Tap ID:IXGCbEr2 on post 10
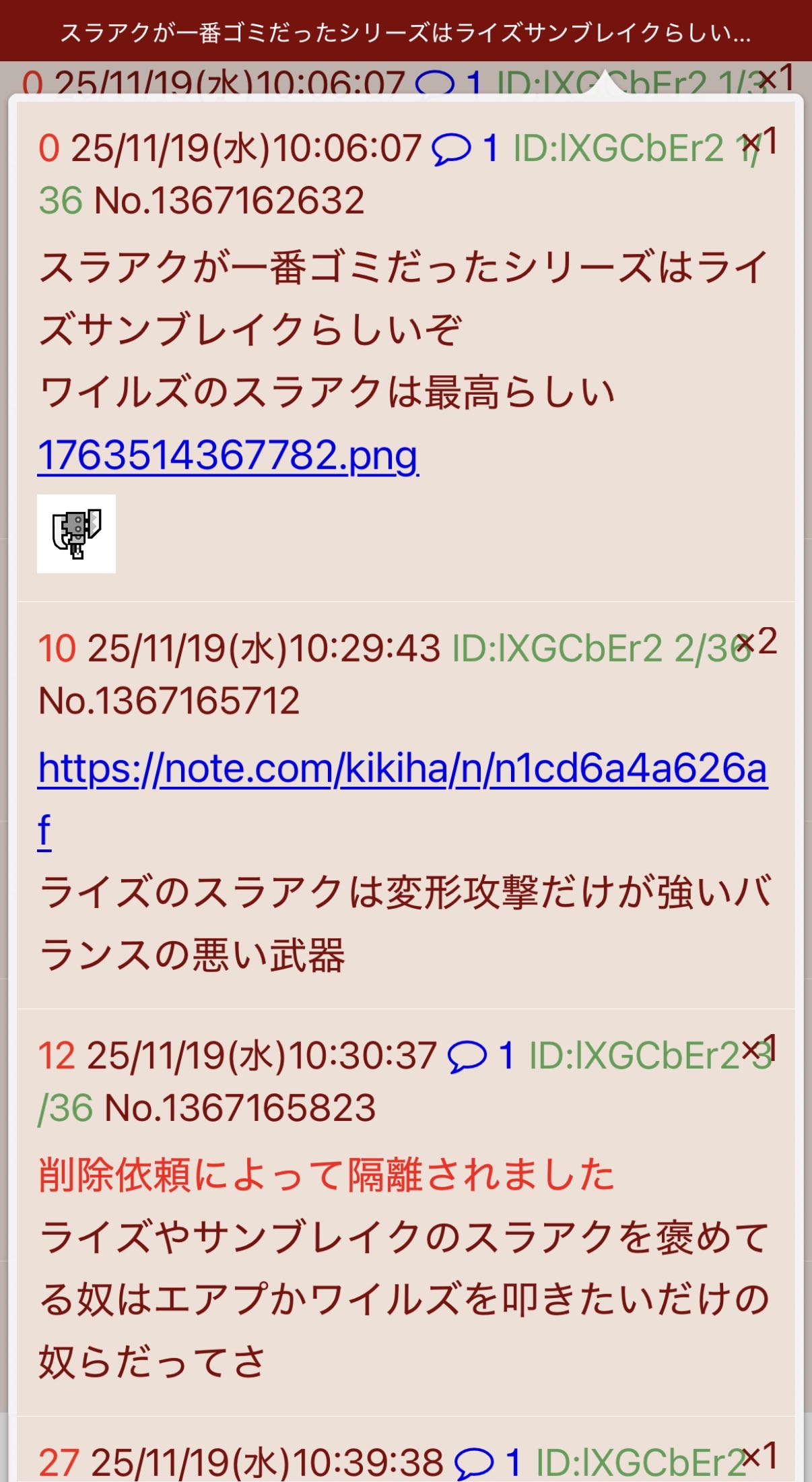Viewport: 812px width, 1482px height. [557, 649]
